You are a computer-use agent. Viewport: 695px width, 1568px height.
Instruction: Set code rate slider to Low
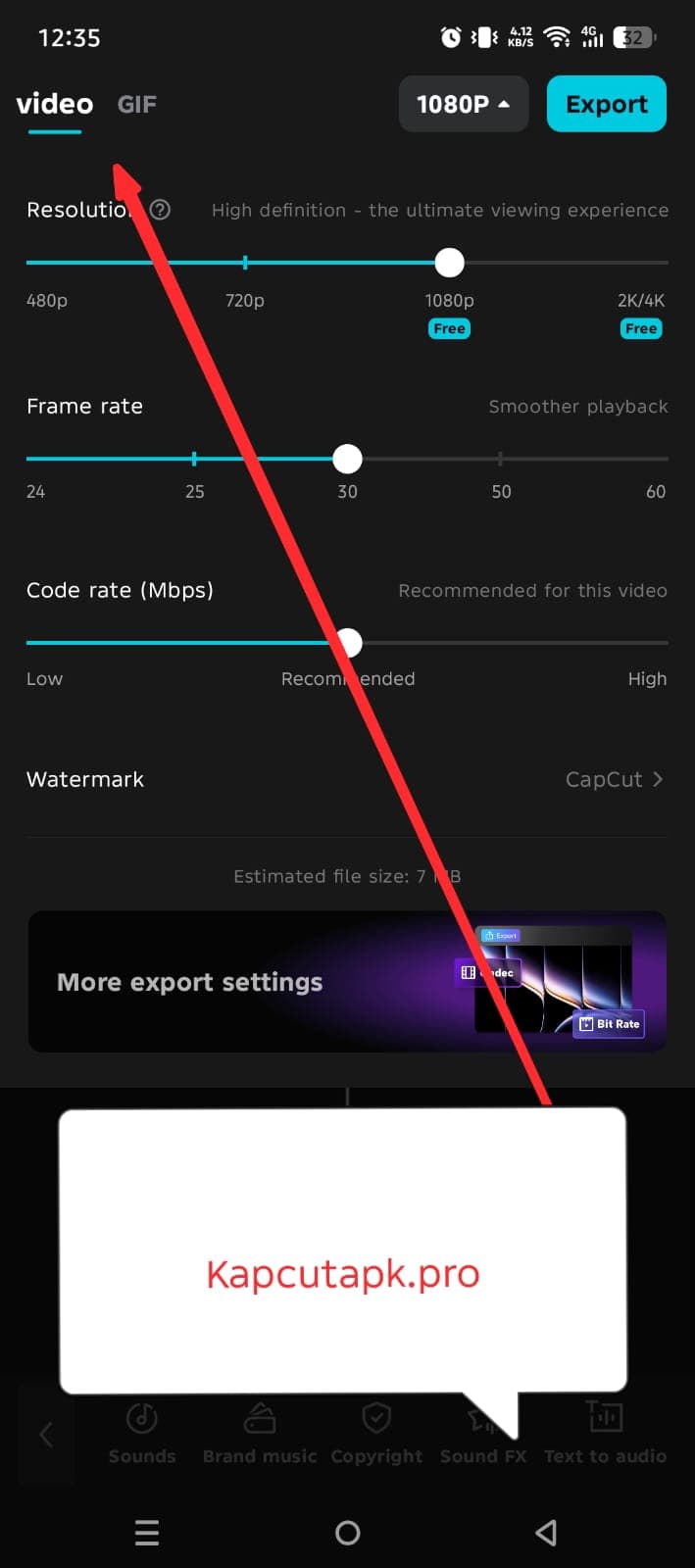[31, 643]
